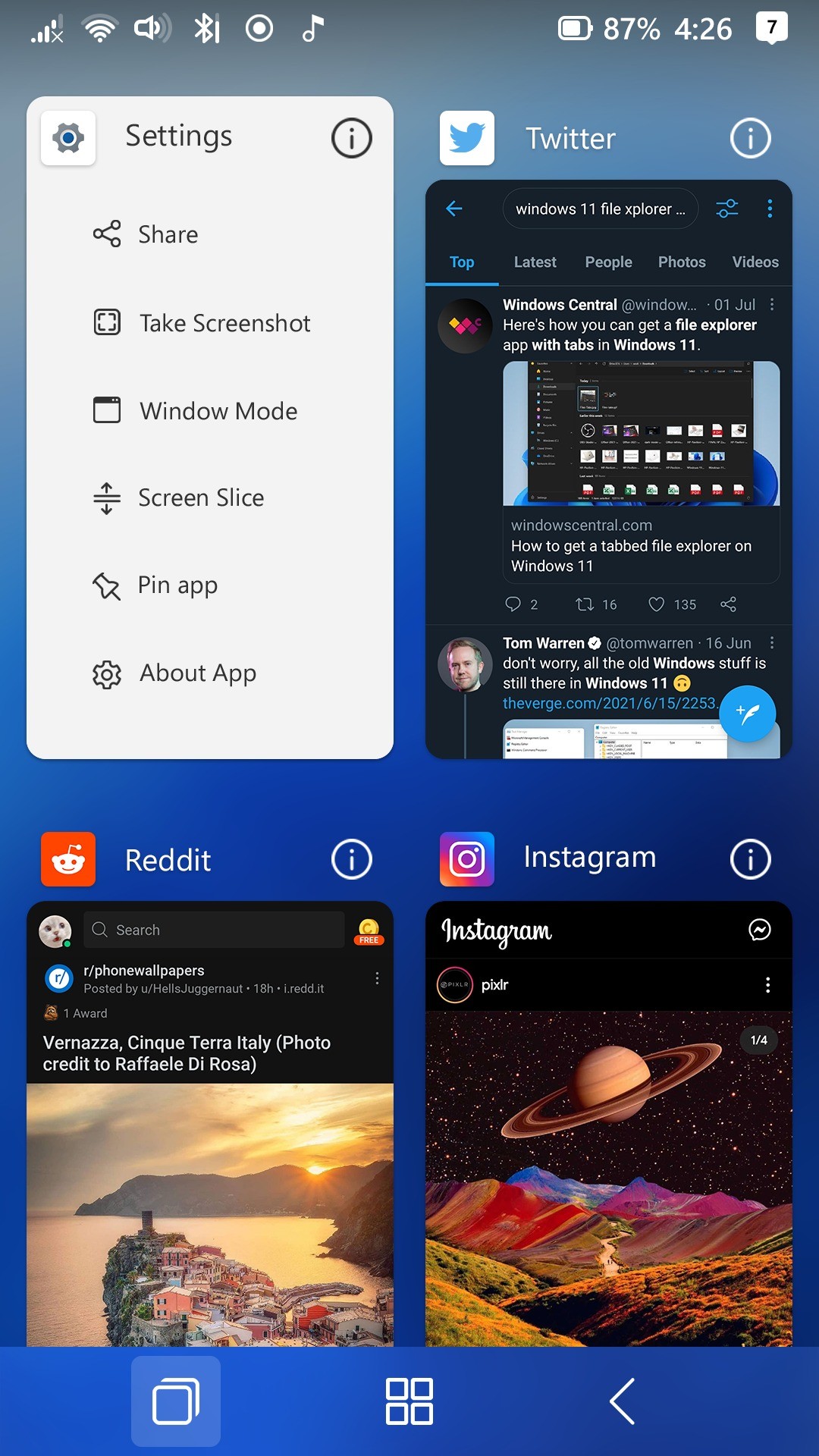Viewport: 819px width, 1456px height.
Task: Tap the info icon next to Settings
Action: [x=351, y=138]
